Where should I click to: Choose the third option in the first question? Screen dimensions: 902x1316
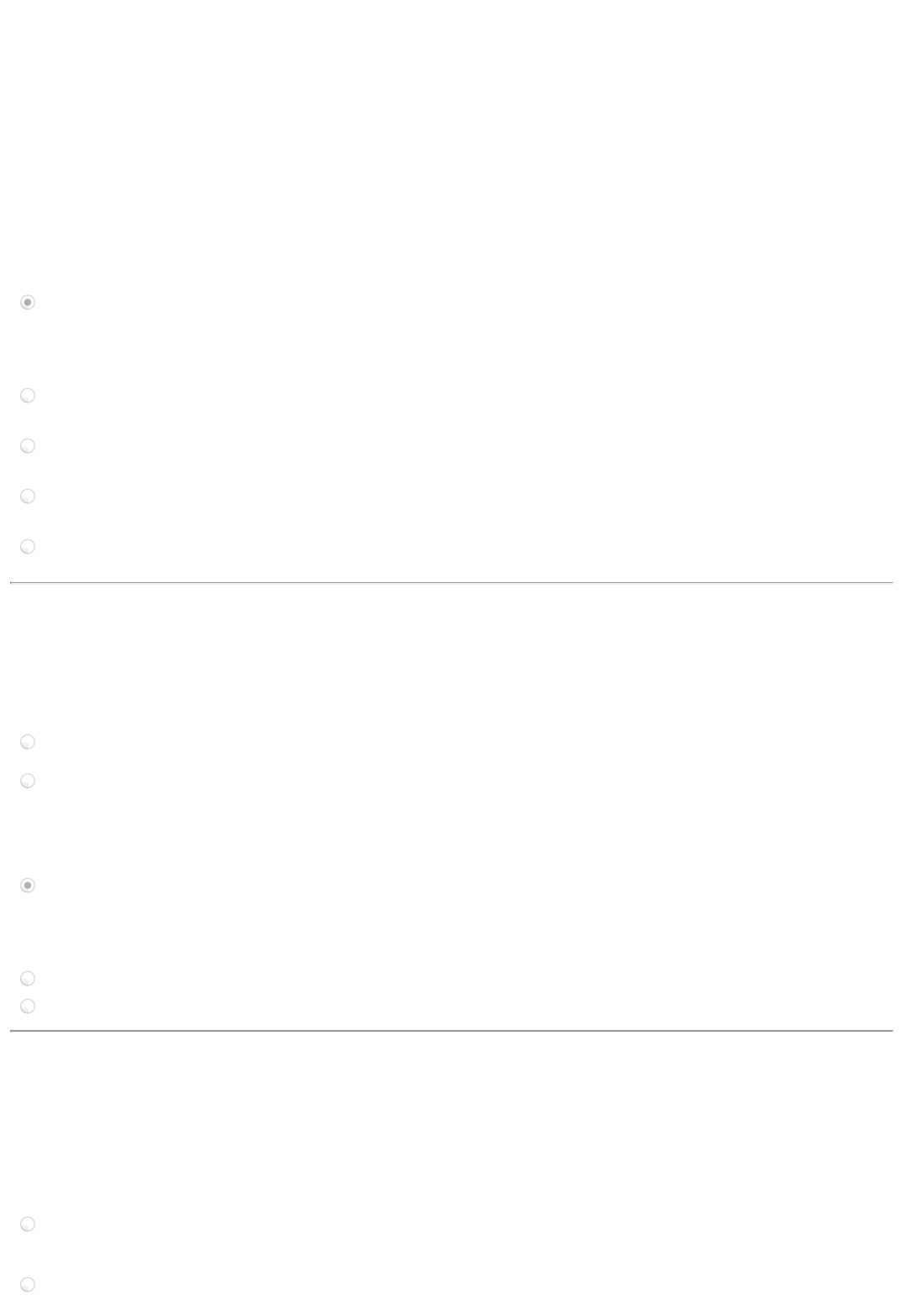(28, 445)
